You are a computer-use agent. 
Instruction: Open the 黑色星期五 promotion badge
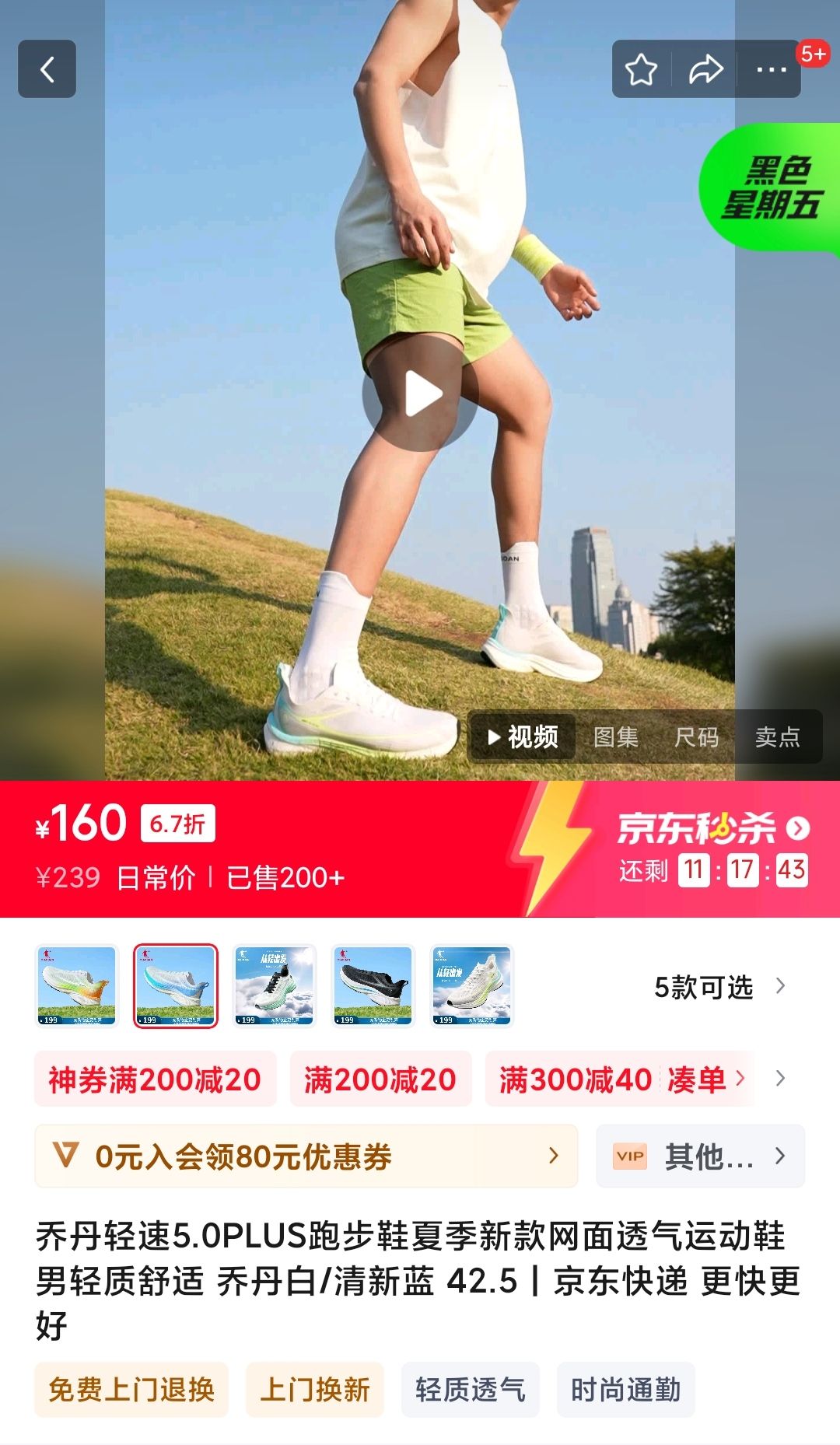click(771, 188)
